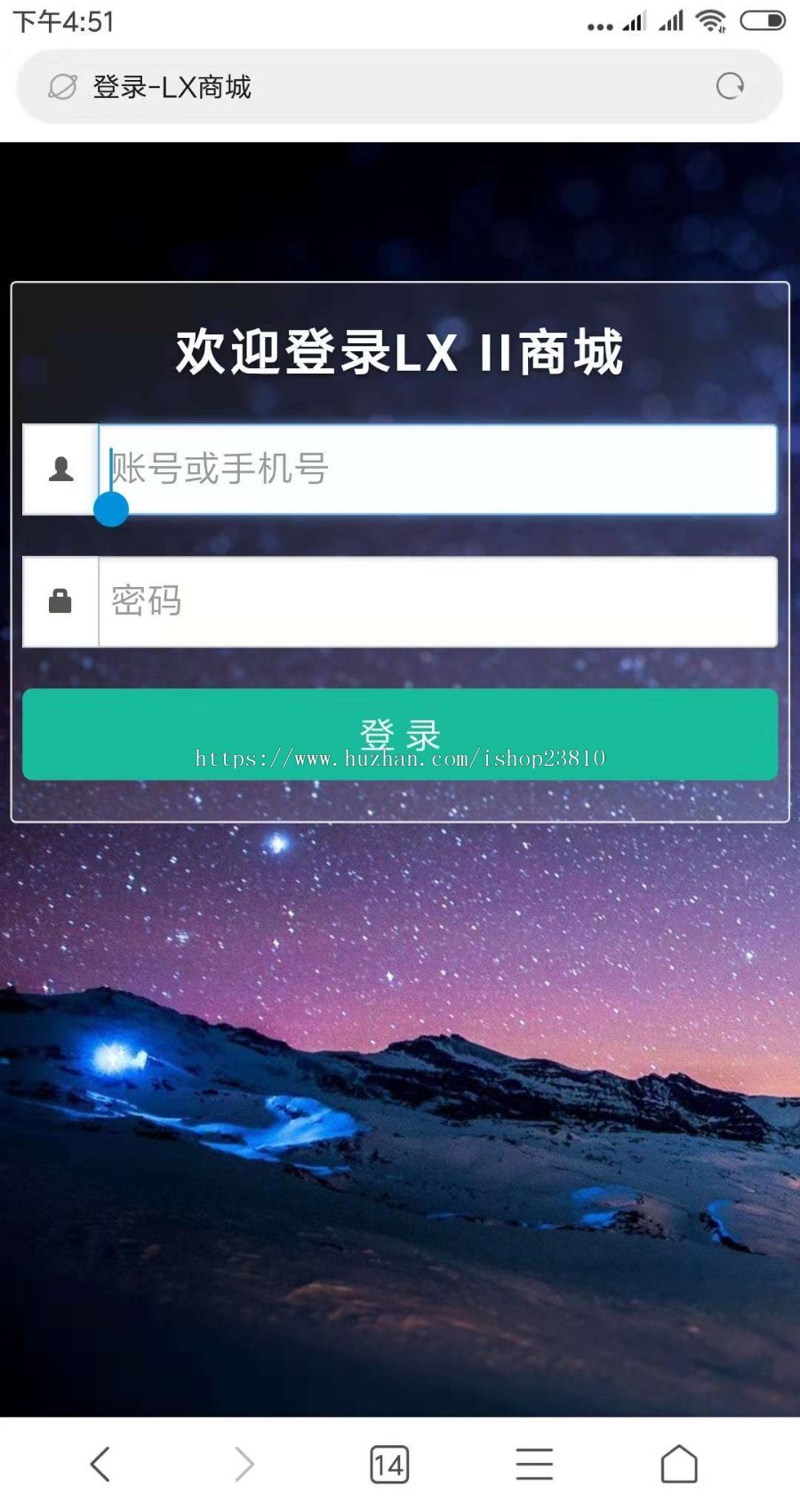800x1512 pixels.
Task: Tap the password field
Action: tap(436, 601)
